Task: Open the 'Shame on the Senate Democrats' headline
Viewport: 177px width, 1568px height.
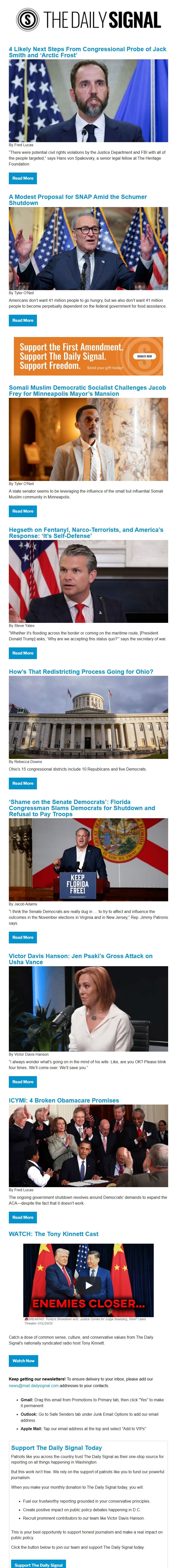Action: pyautogui.click(x=81, y=808)
